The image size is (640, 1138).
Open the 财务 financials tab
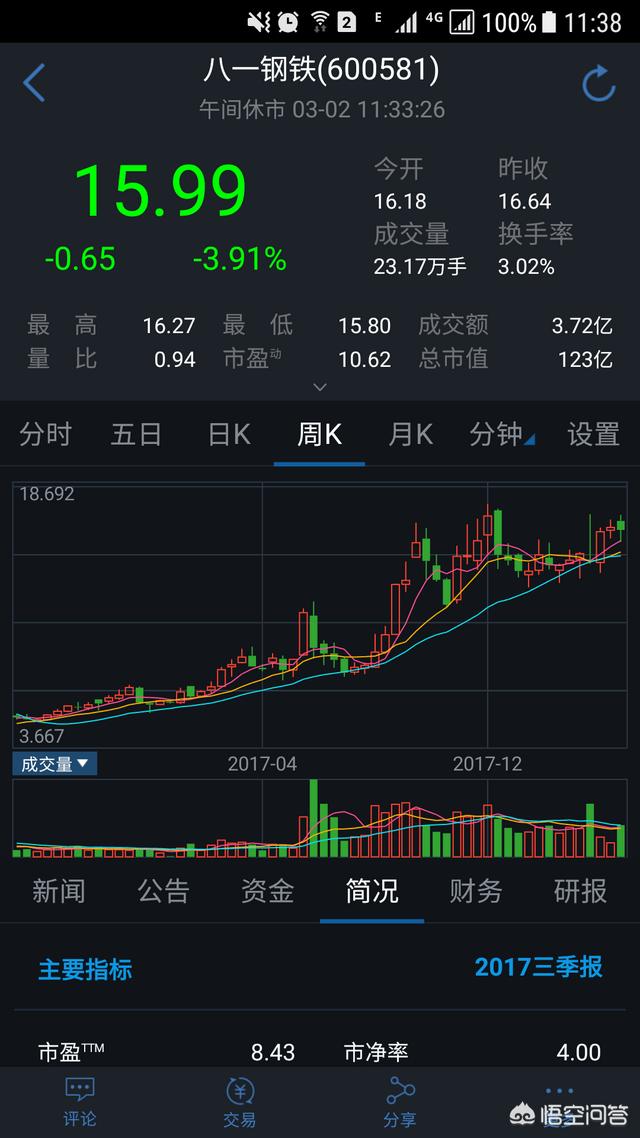(476, 891)
